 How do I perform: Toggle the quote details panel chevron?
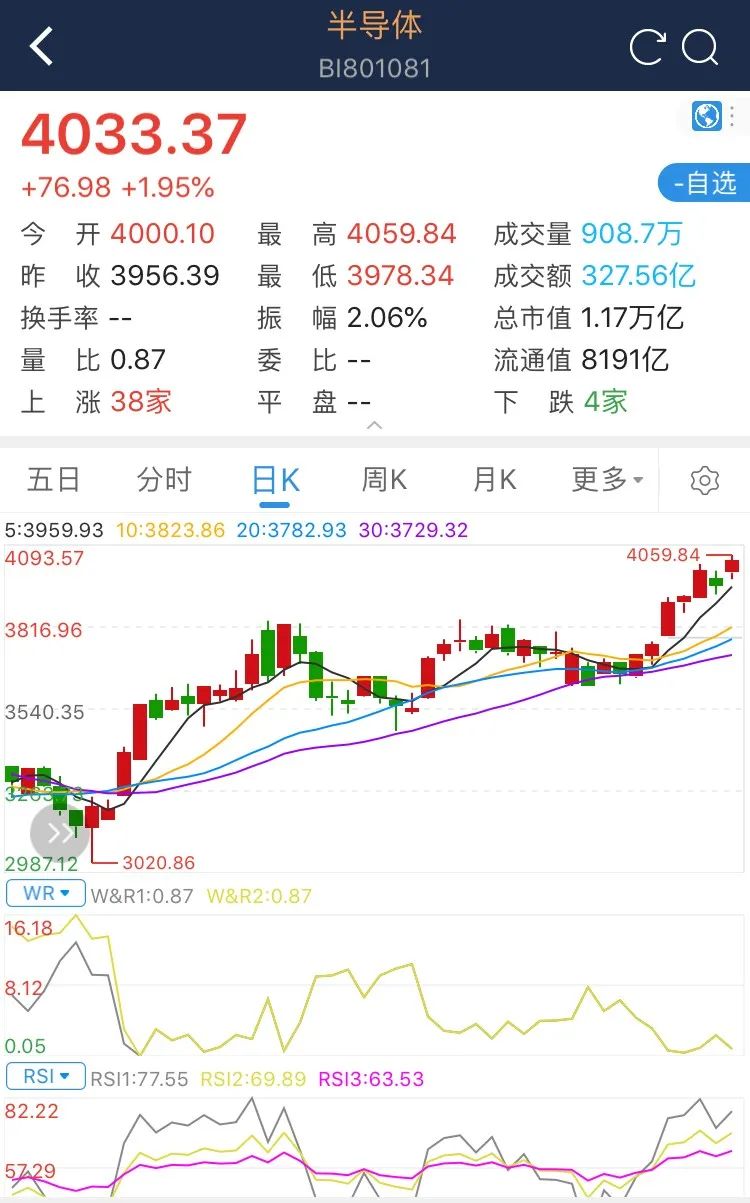click(375, 426)
